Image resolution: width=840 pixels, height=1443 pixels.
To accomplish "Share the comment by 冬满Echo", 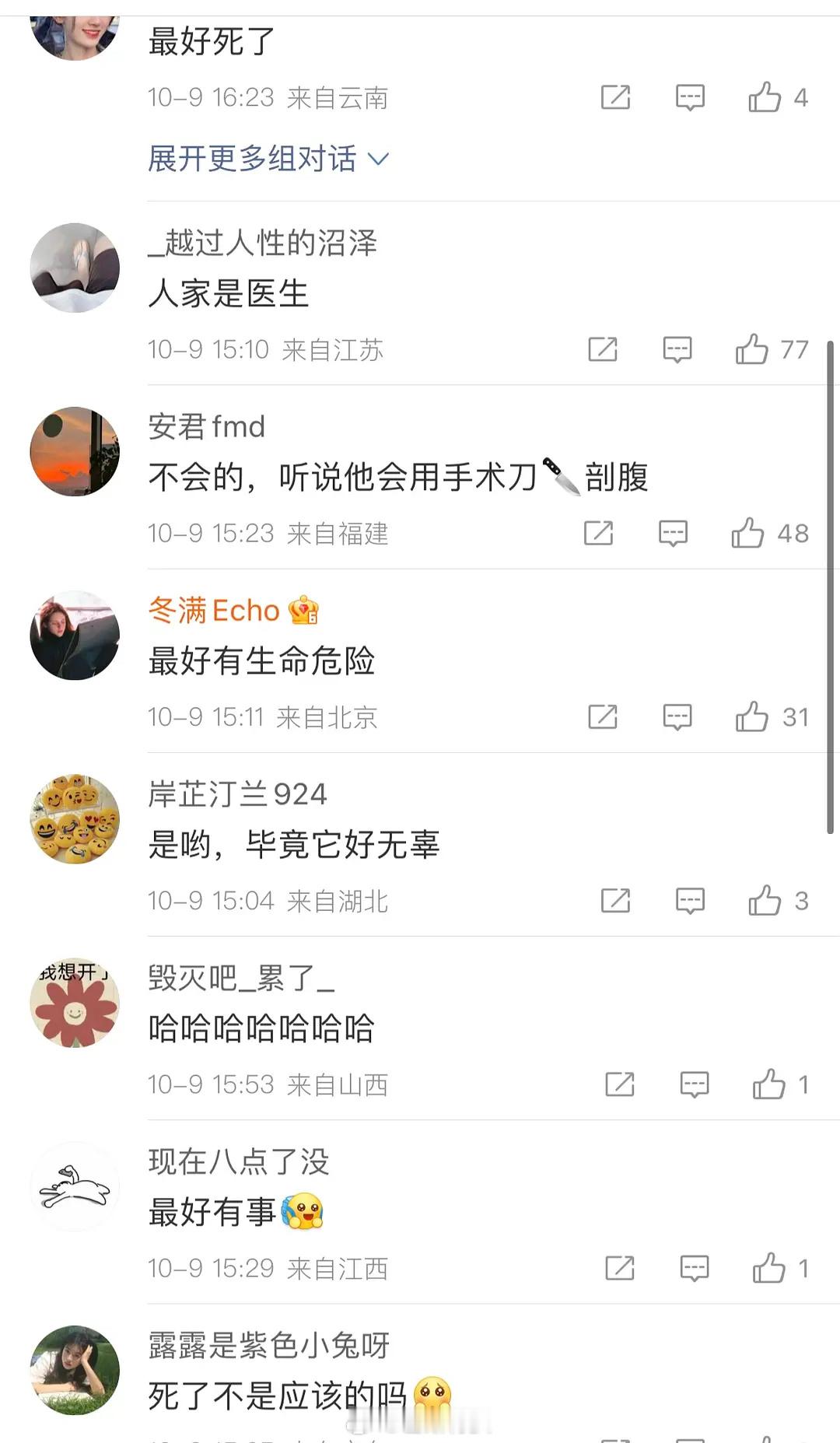I will tap(603, 716).
